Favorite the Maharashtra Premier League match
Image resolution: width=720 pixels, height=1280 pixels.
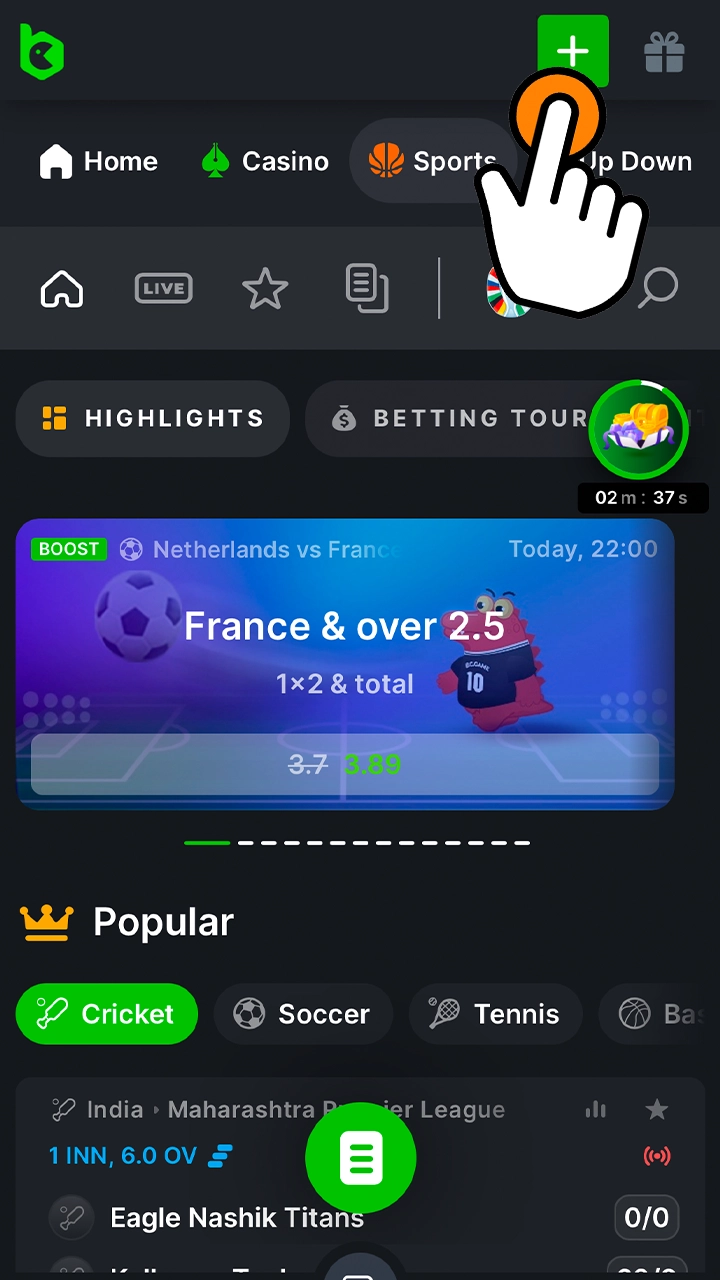[x=656, y=1109]
